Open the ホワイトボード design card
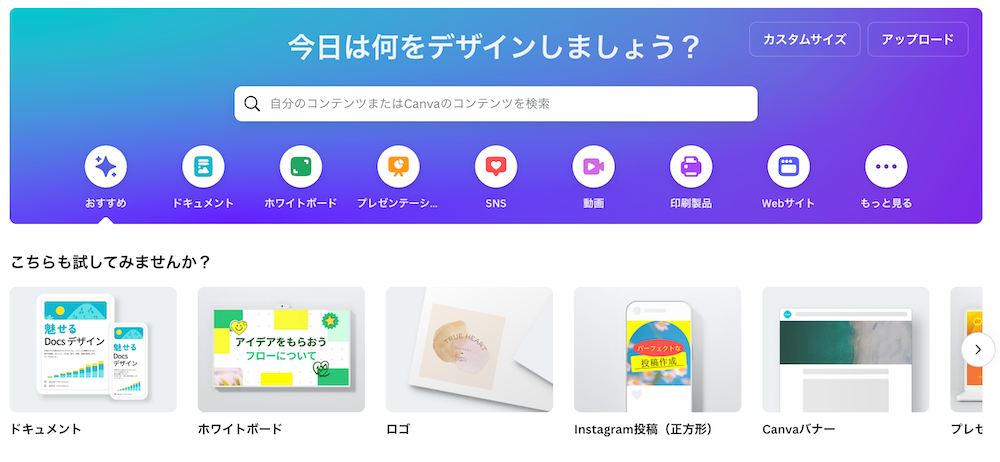The image size is (1000, 462). [281, 350]
